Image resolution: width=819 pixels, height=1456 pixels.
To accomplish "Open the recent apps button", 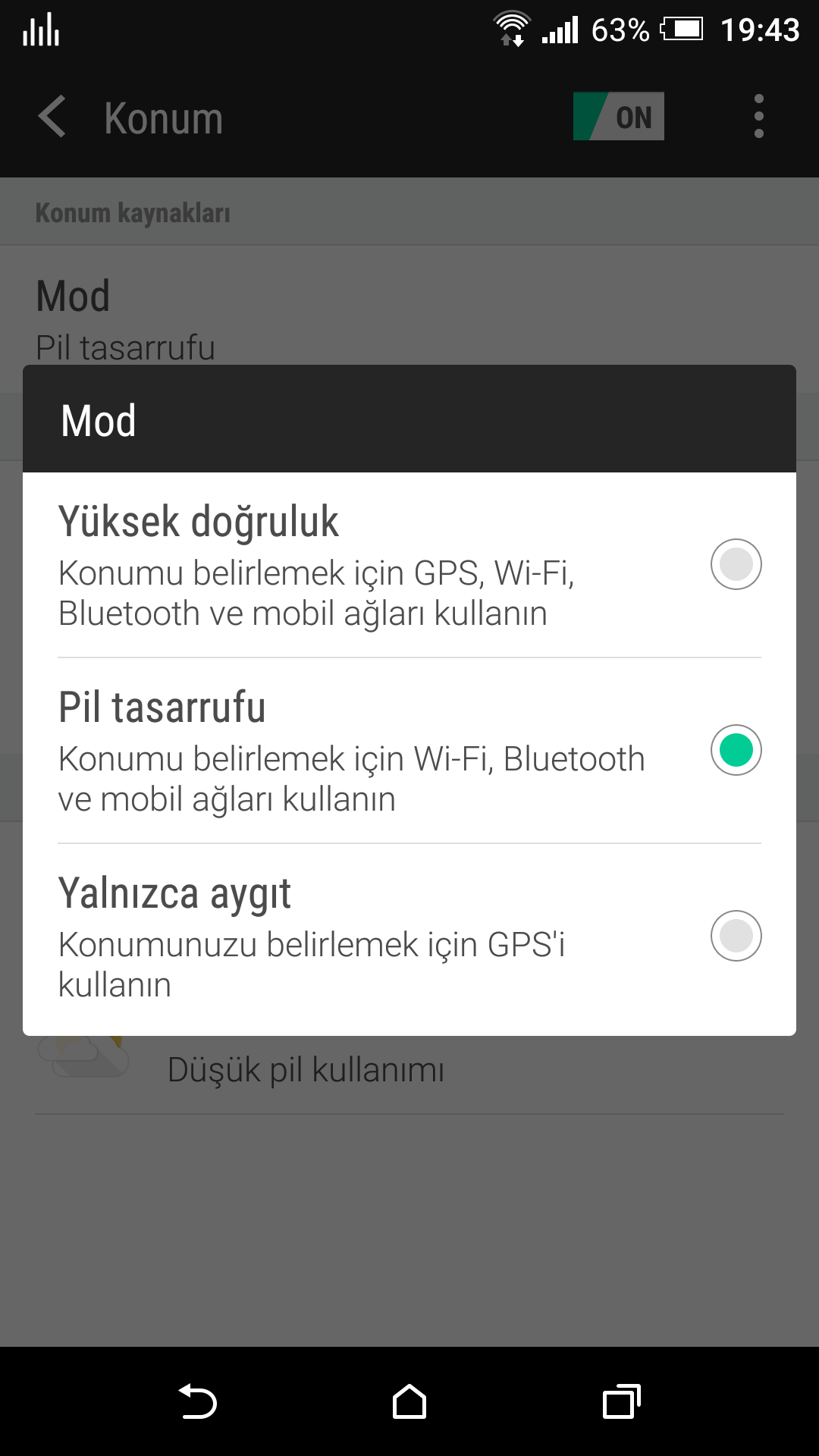I will click(621, 1401).
